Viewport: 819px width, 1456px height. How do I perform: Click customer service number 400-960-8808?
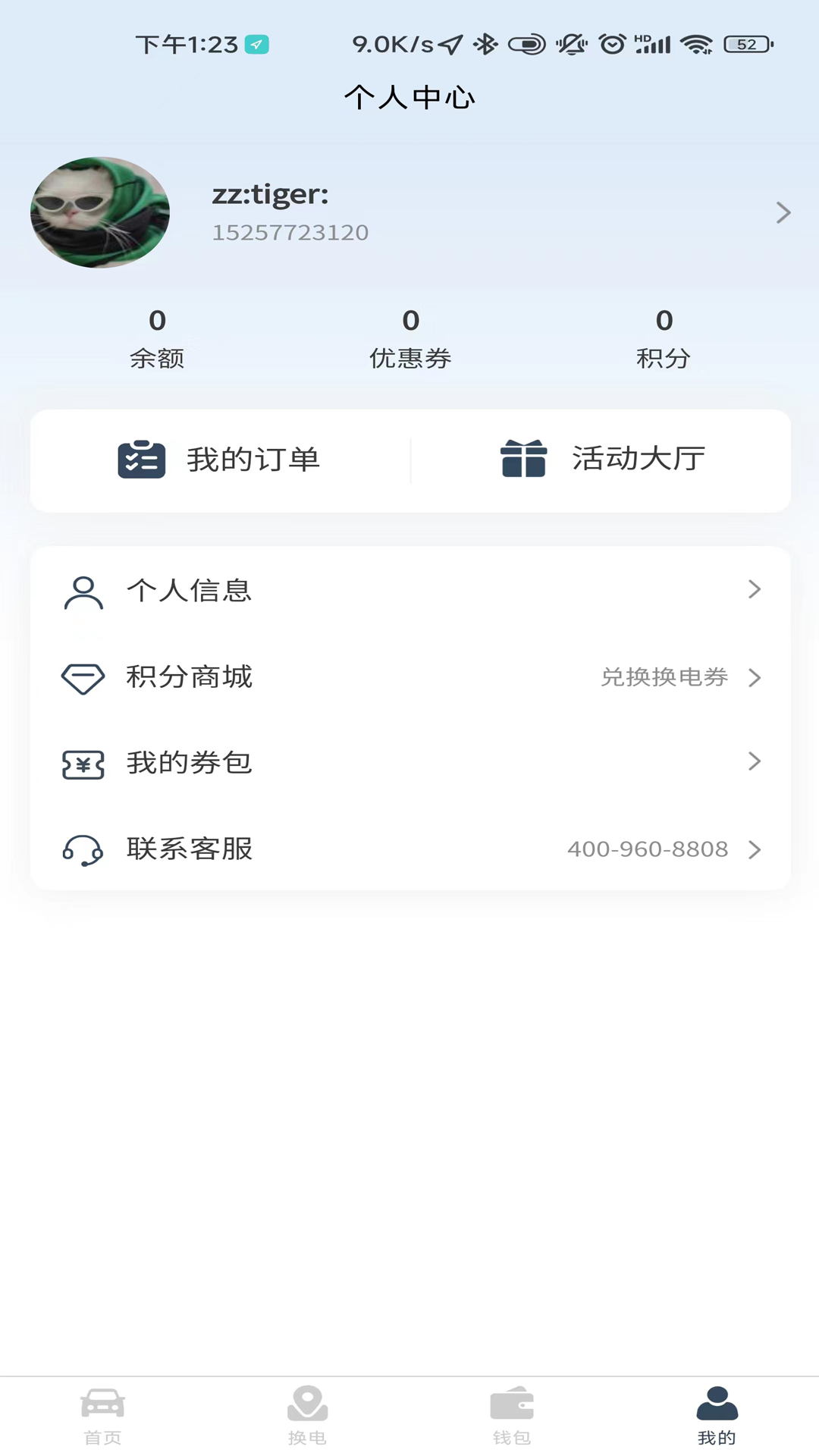(x=648, y=849)
